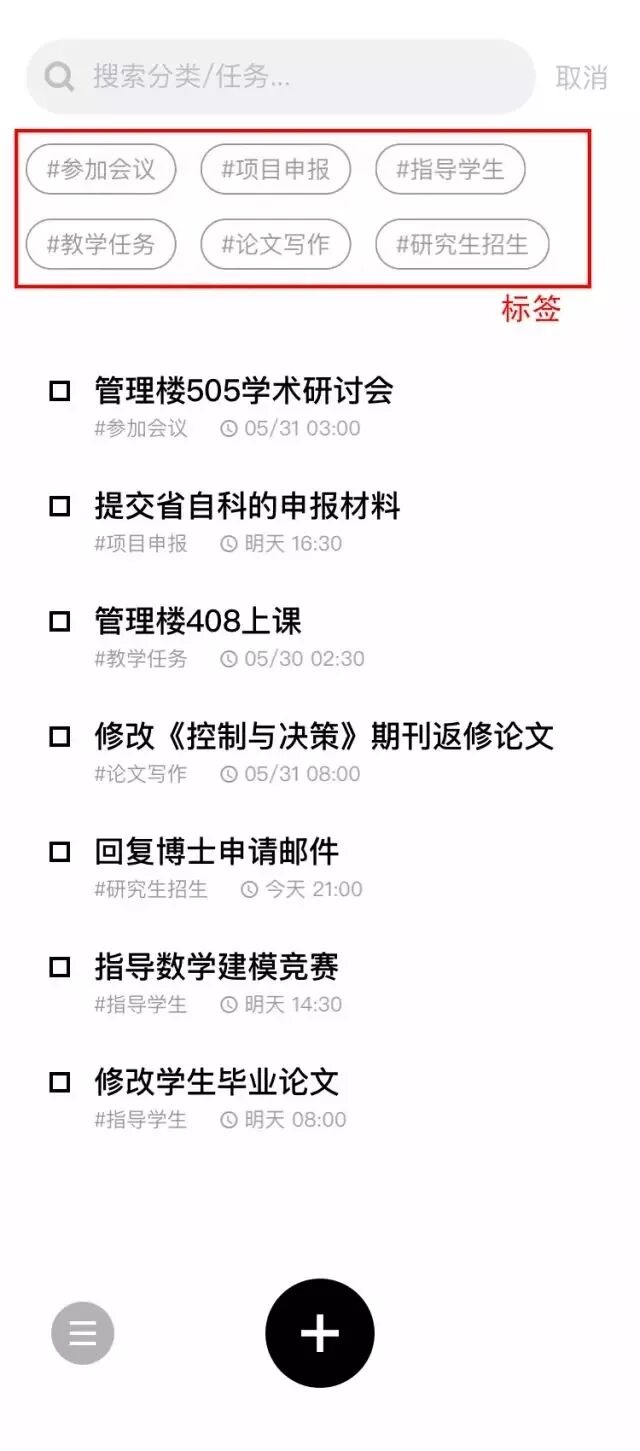Viewport: 640px width, 1451px height.
Task: Tap the #研究生招生 tag chip
Action: point(462,245)
